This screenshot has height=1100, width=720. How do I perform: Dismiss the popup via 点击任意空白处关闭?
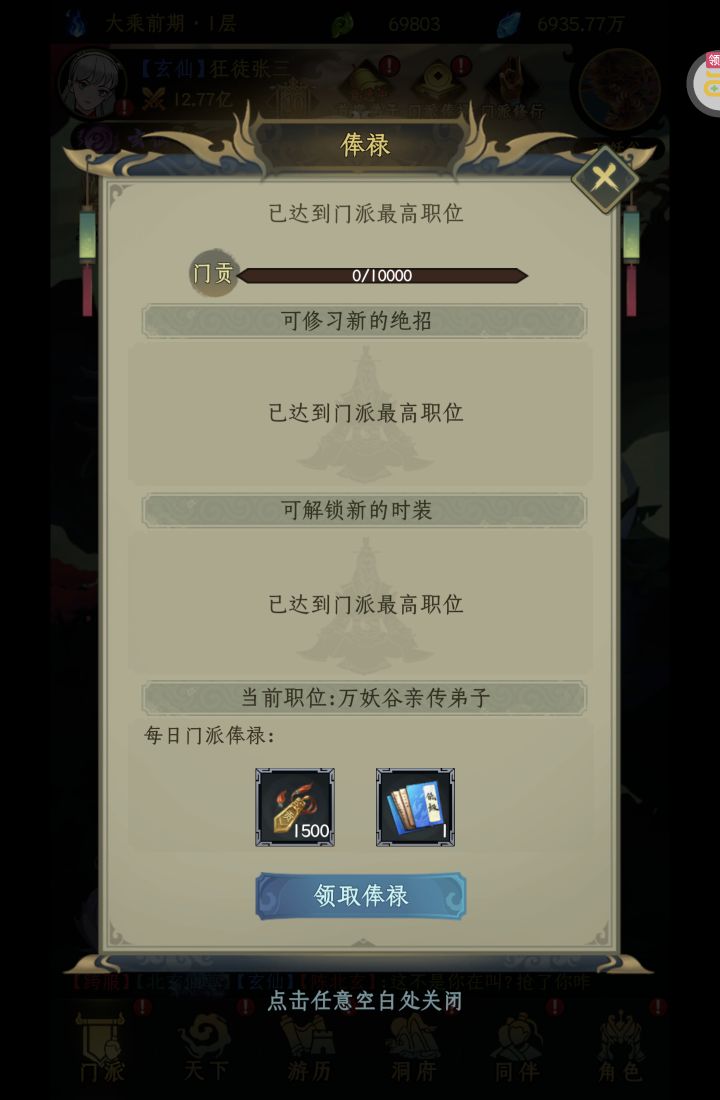[x=364, y=1001]
